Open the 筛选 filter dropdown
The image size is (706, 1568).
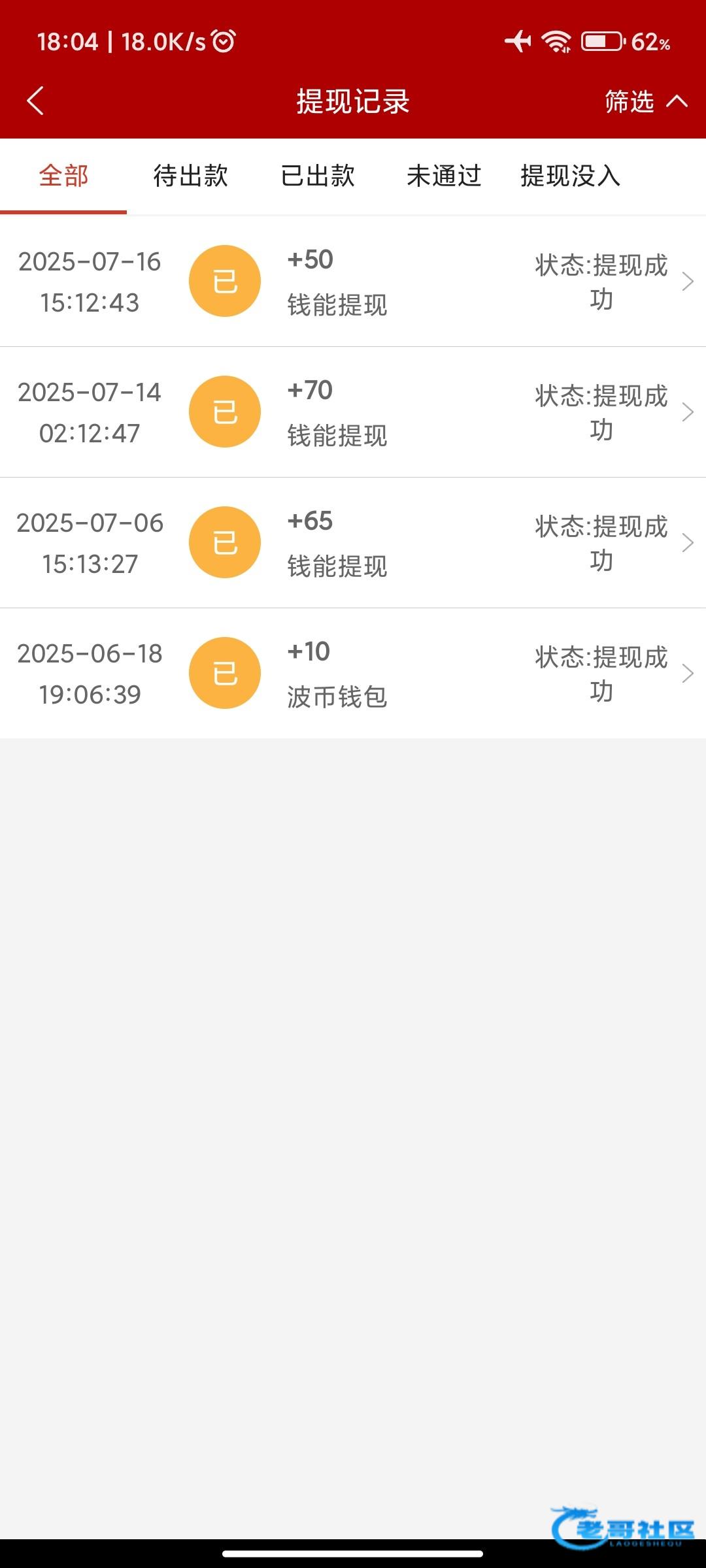(x=646, y=101)
